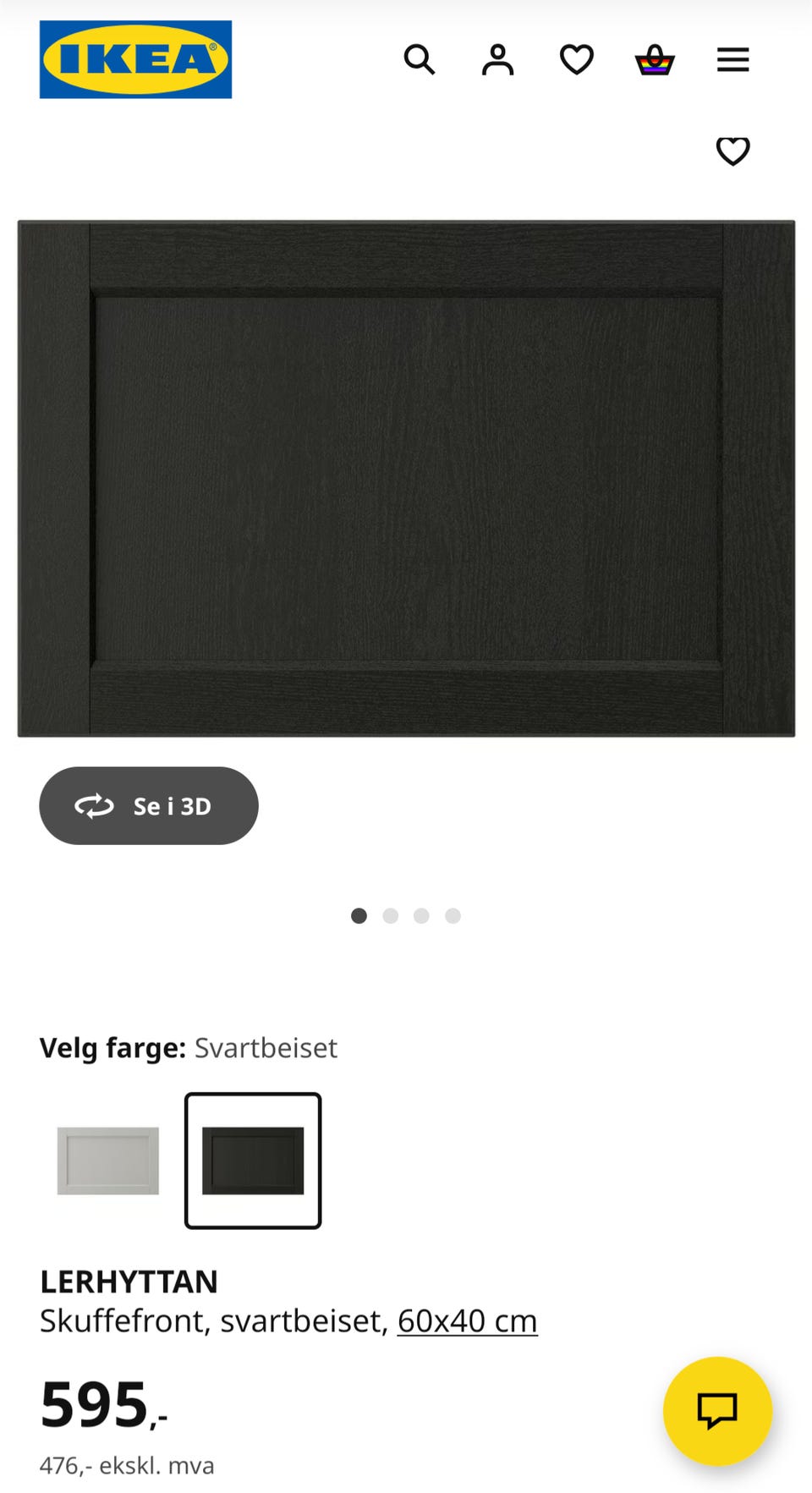Open the 60x40 cm size link
Image resolution: width=812 pixels, height=1493 pixels.
(467, 1320)
